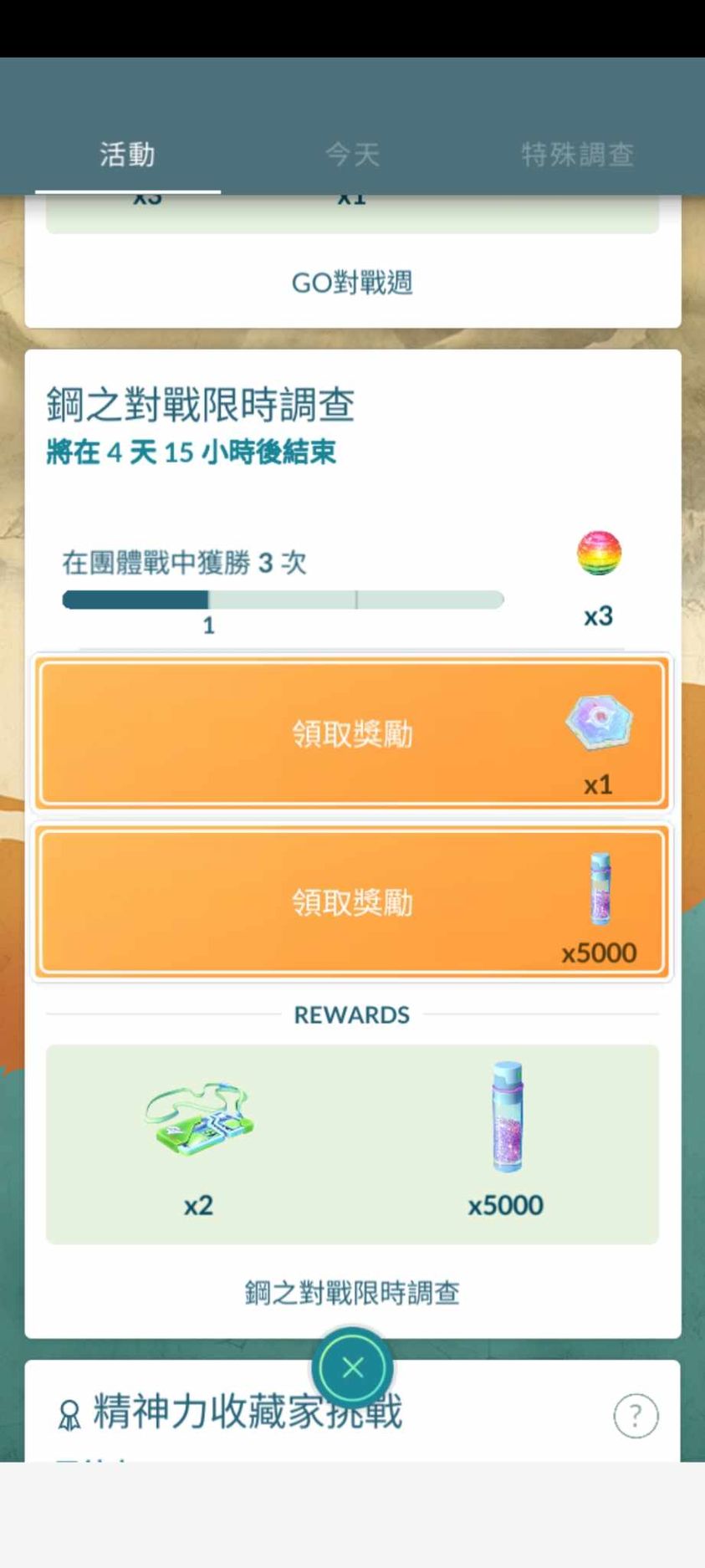Close the research panel
Image resolution: width=705 pixels, height=1568 pixels.
pos(352,1368)
